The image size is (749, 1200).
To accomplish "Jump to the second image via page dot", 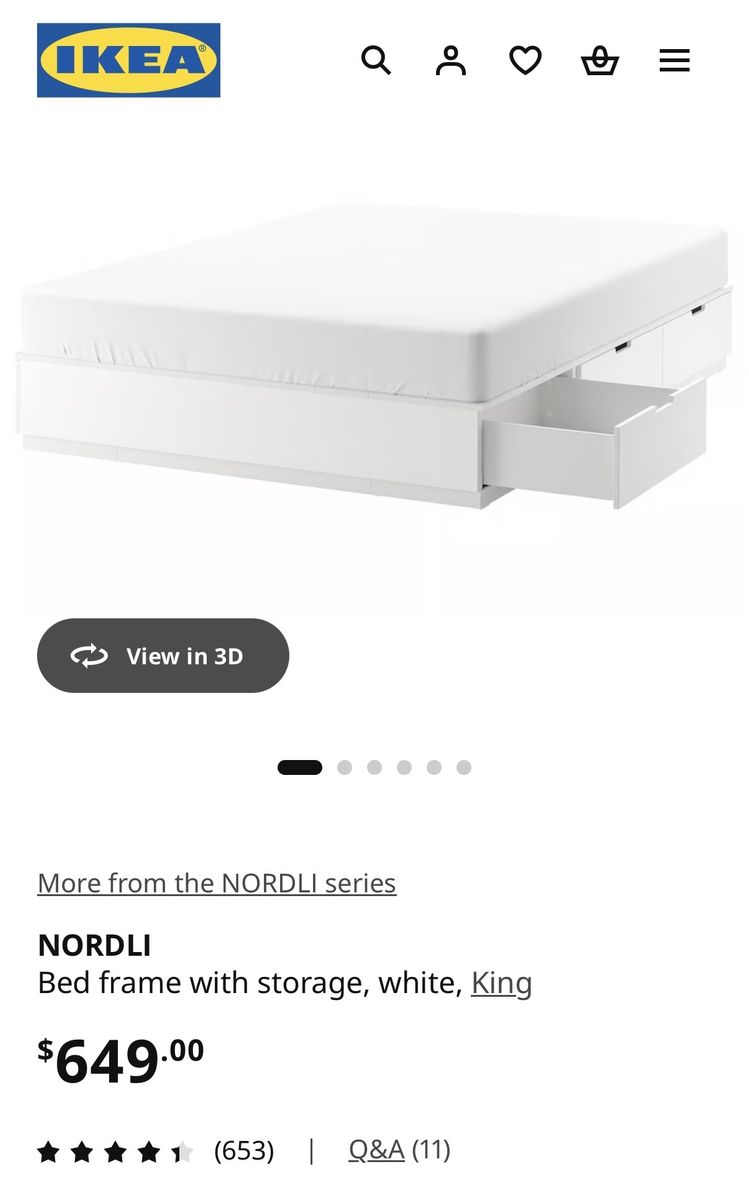I will coord(345,768).
